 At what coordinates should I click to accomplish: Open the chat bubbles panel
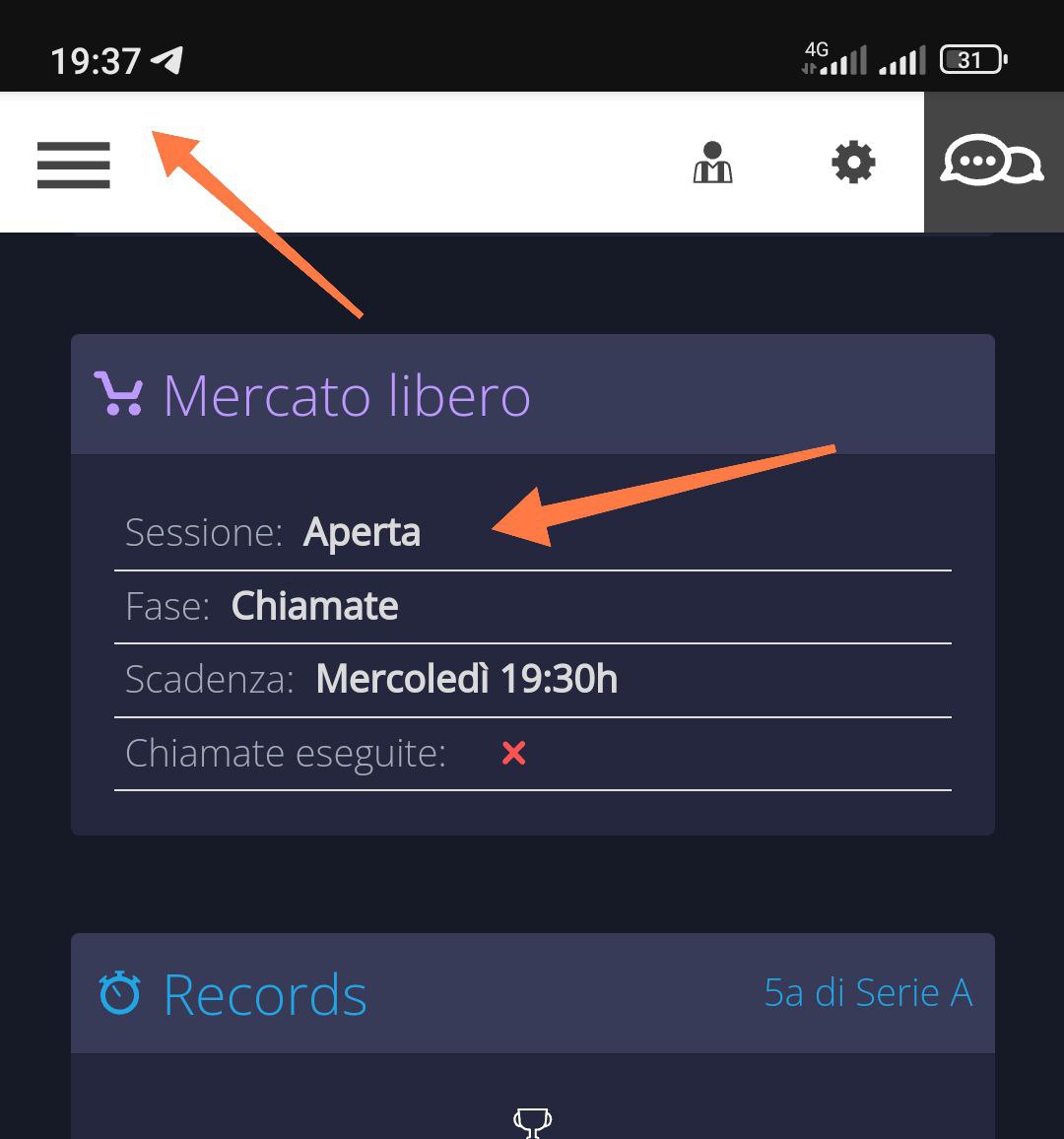(992, 162)
